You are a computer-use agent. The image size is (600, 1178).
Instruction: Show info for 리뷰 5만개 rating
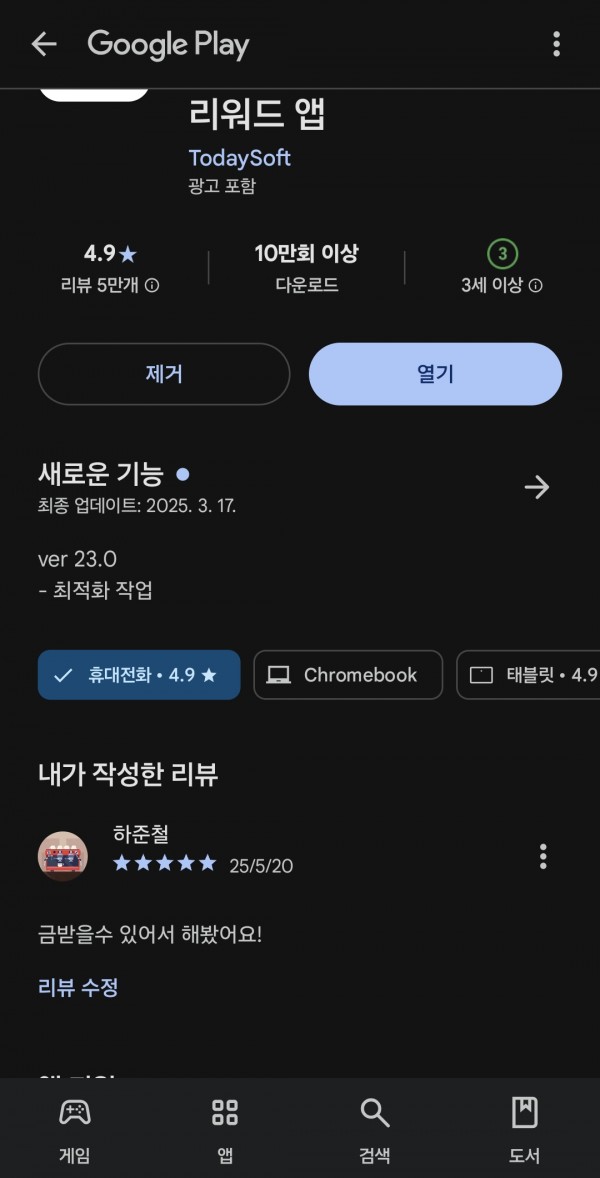click(152, 285)
